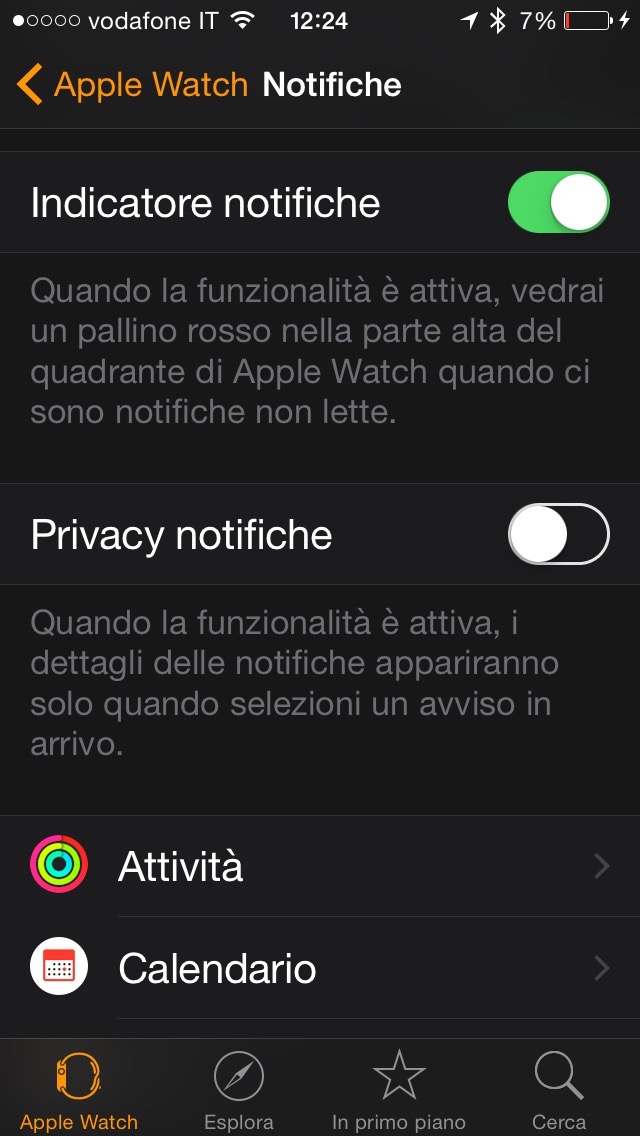Open Calendario notification settings

(320, 968)
